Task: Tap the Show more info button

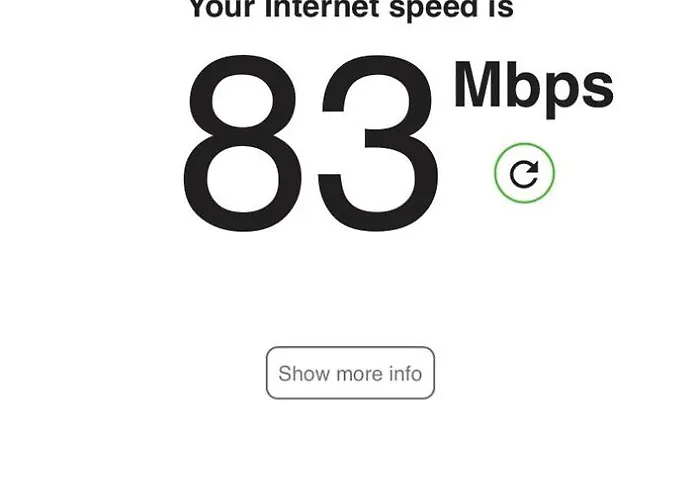Action: [x=350, y=373]
